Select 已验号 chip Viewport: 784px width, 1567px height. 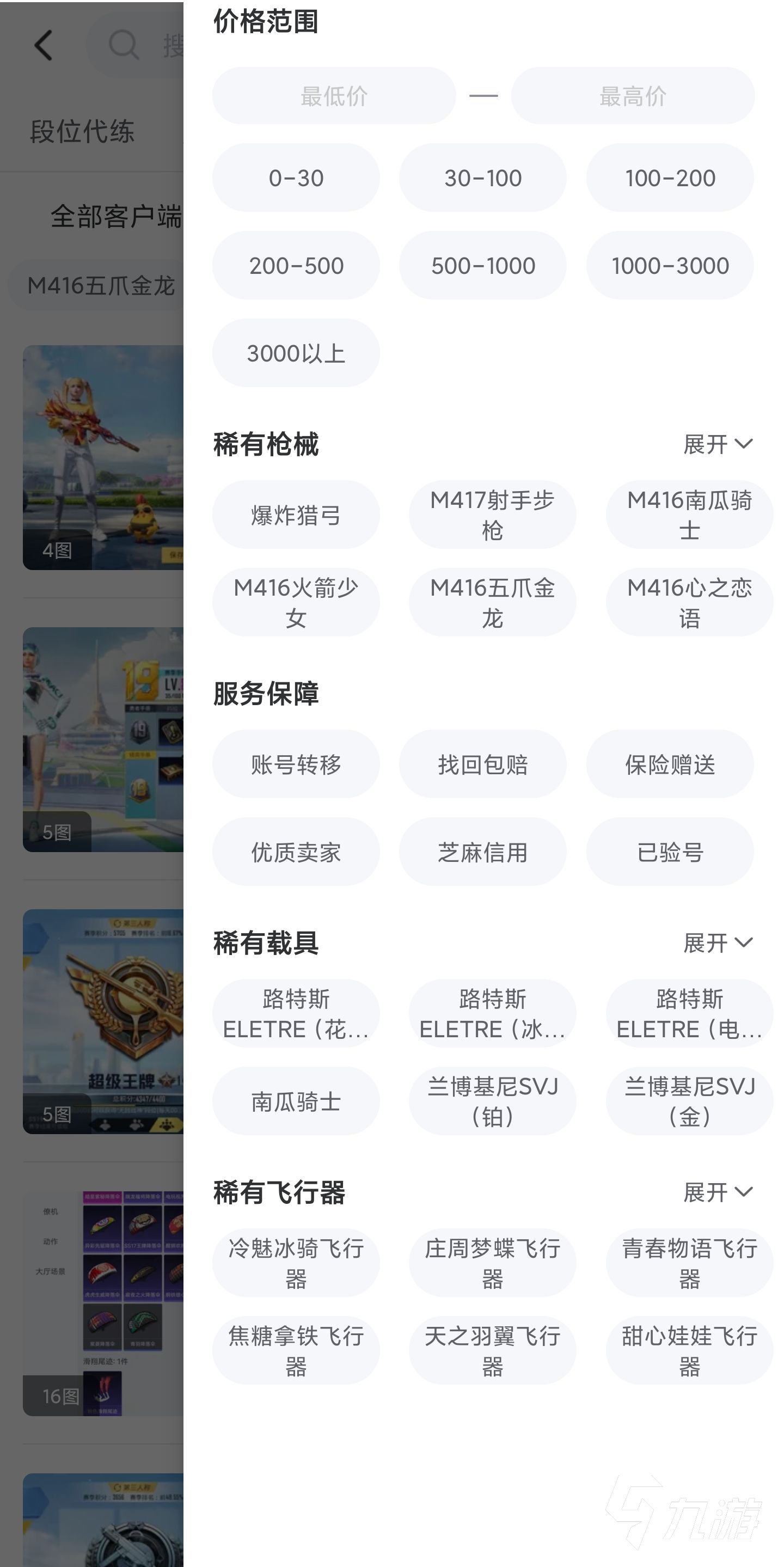coord(670,852)
